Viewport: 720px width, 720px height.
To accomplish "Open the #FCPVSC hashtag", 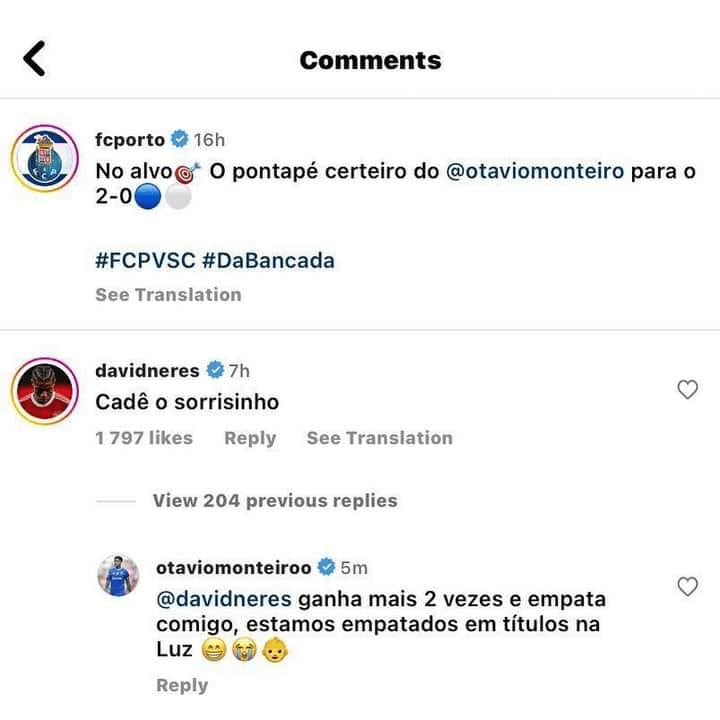I will [143, 261].
